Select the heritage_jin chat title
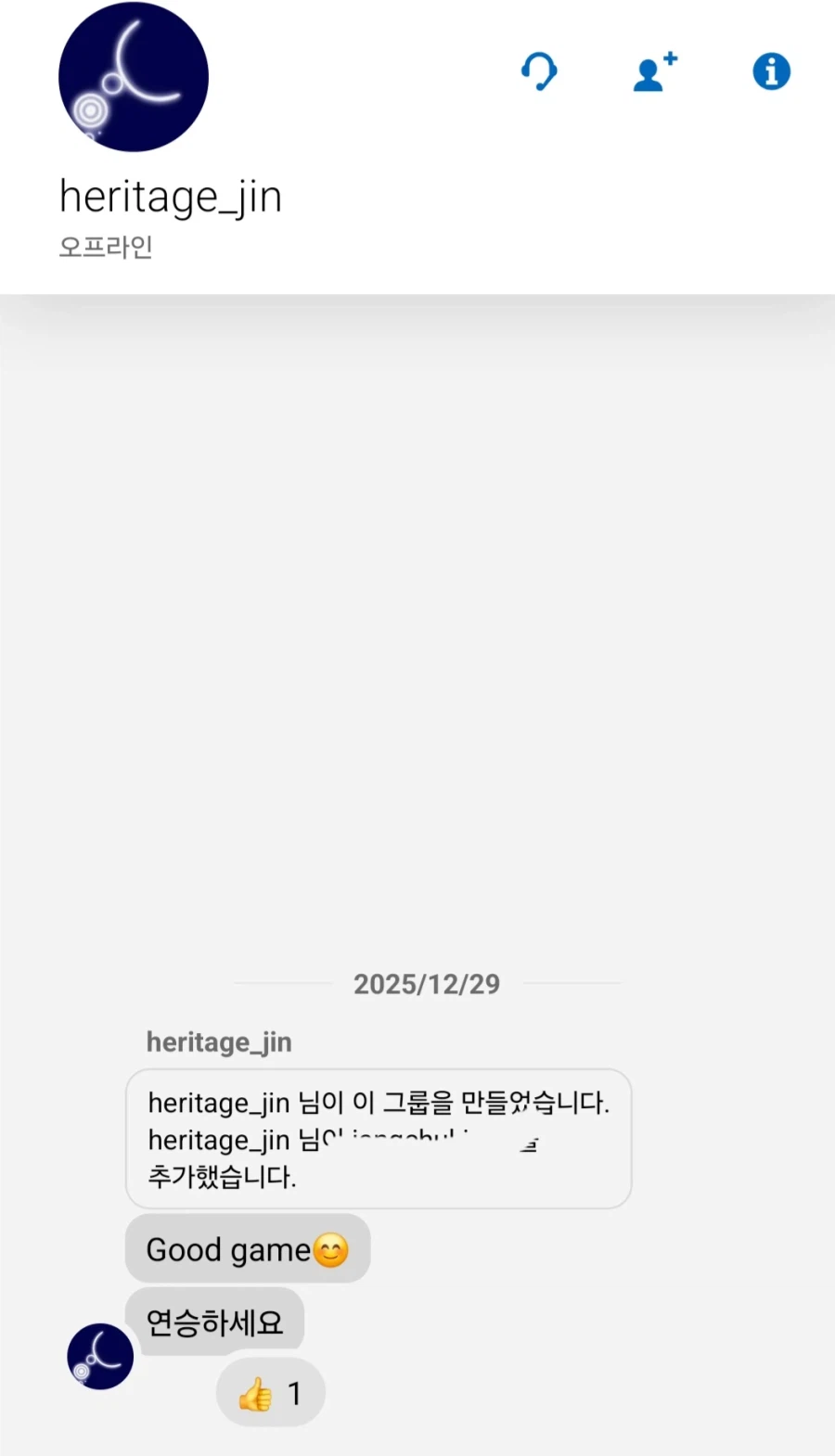The image size is (835, 1456). 171,196
